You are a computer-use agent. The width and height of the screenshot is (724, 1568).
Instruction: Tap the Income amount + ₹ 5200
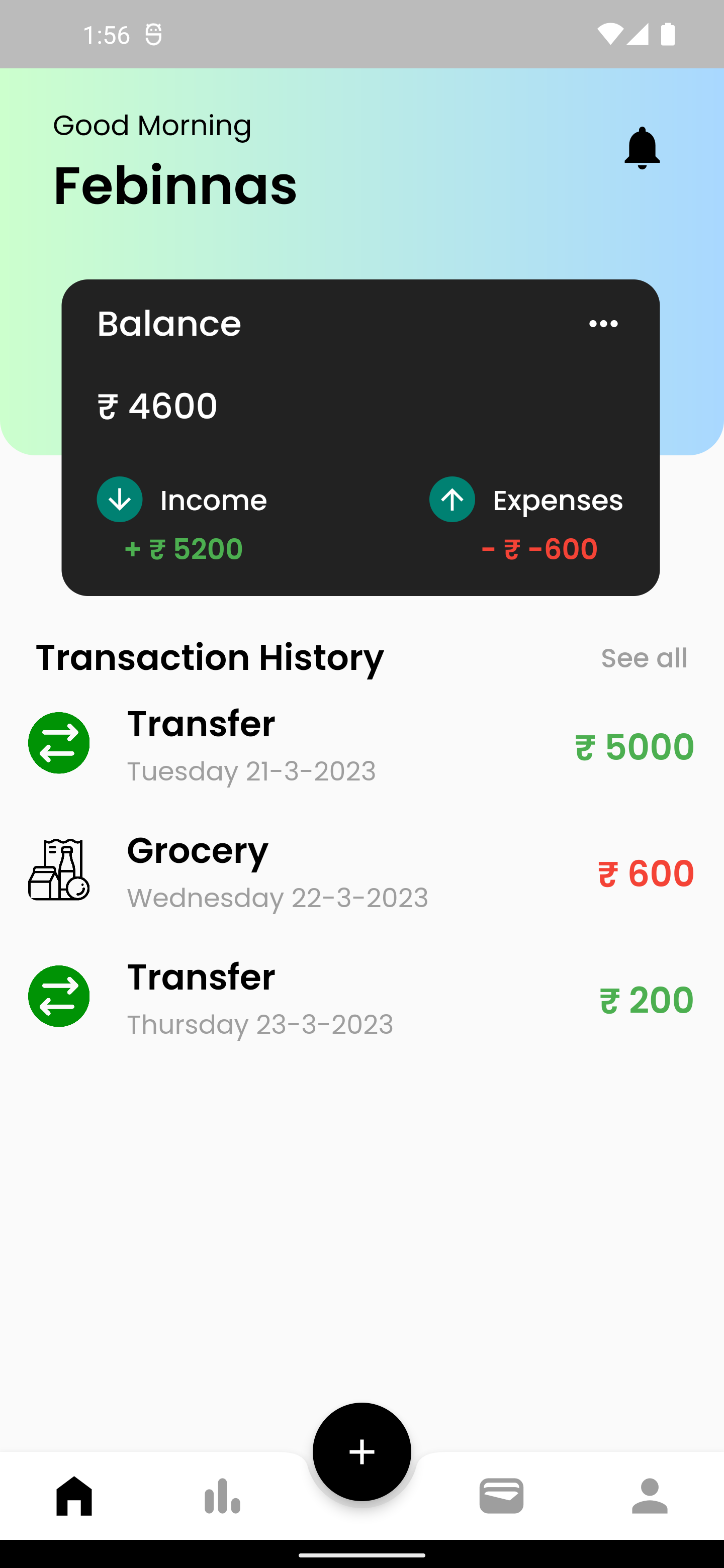tap(183, 548)
